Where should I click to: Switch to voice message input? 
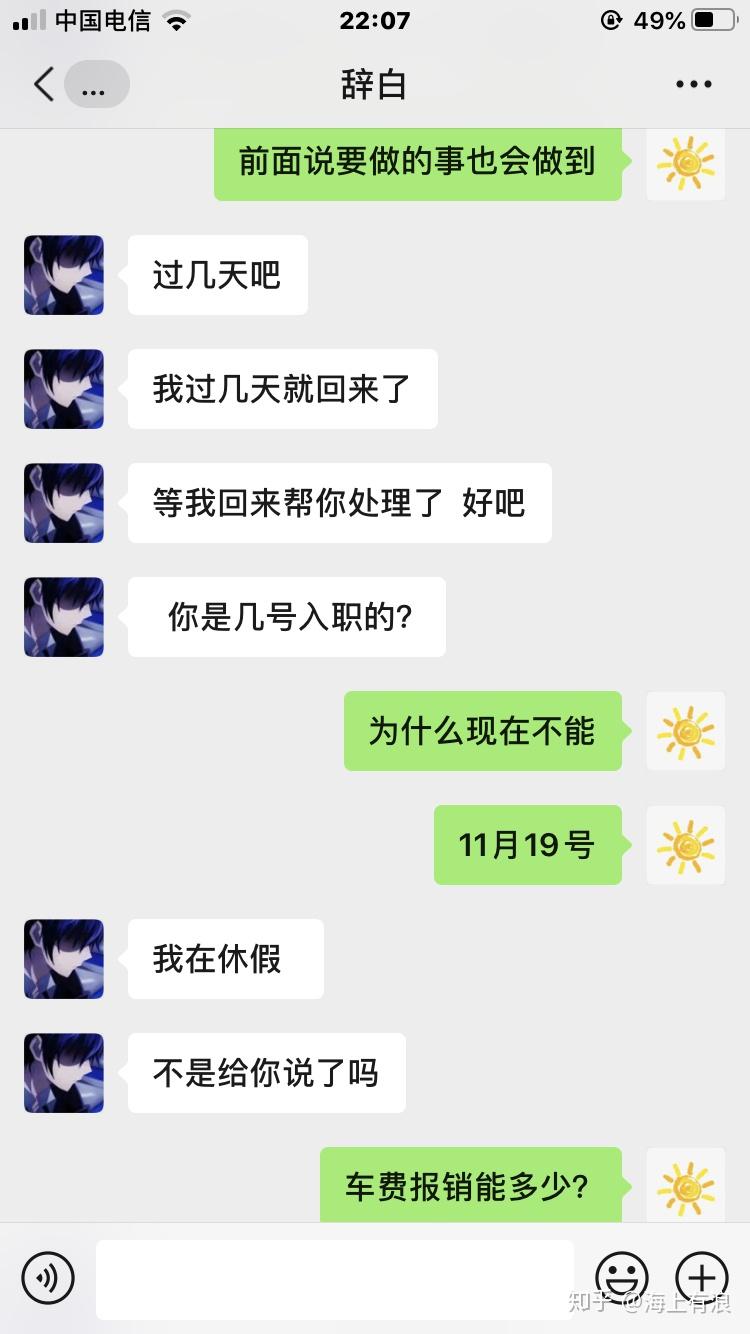(x=48, y=1277)
